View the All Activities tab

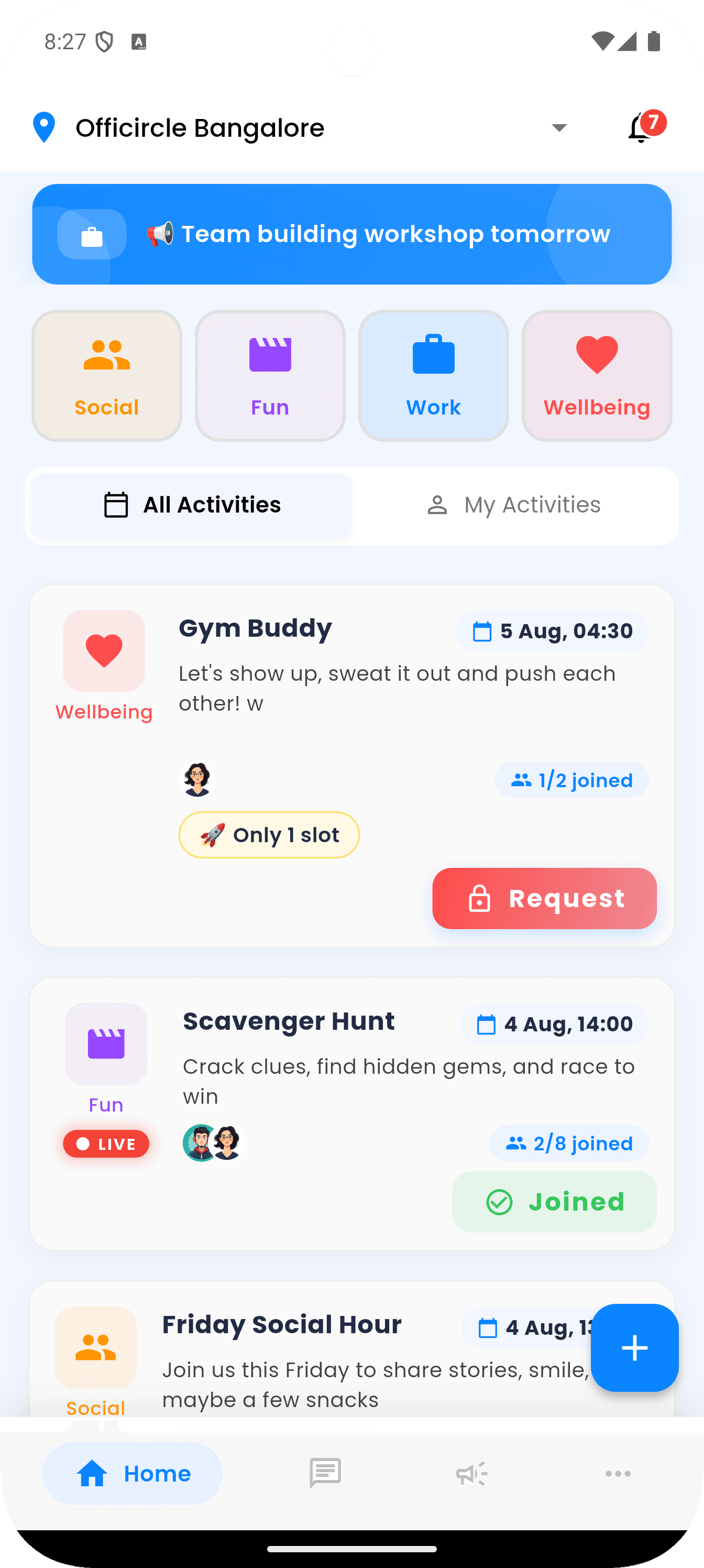tap(192, 505)
